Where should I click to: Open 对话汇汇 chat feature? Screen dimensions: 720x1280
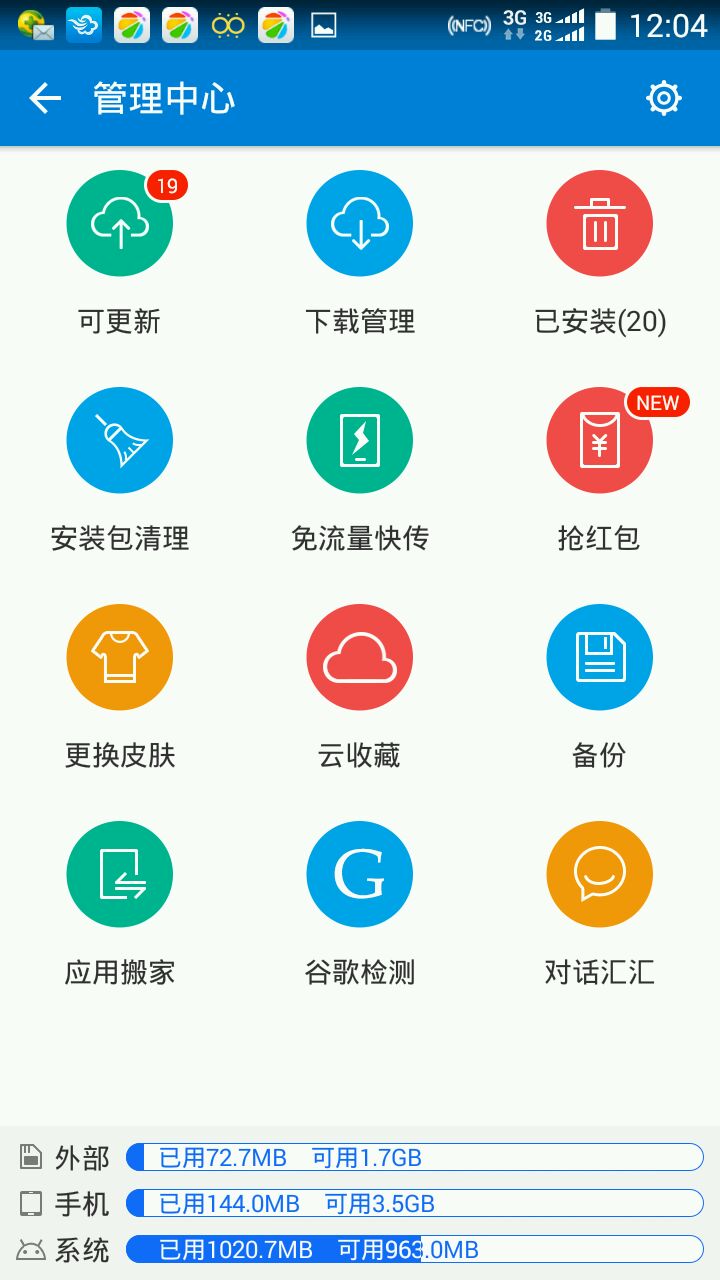(x=600, y=874)
